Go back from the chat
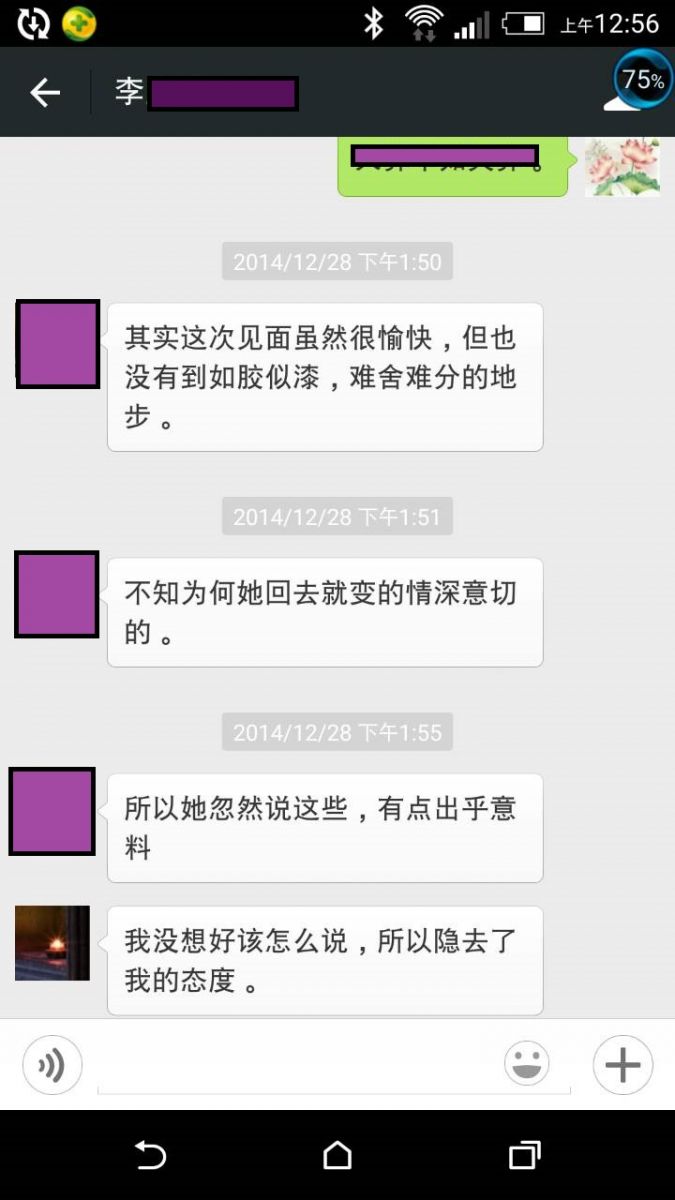The height and width of the screenshot is (1200, 675). (45, 93)
